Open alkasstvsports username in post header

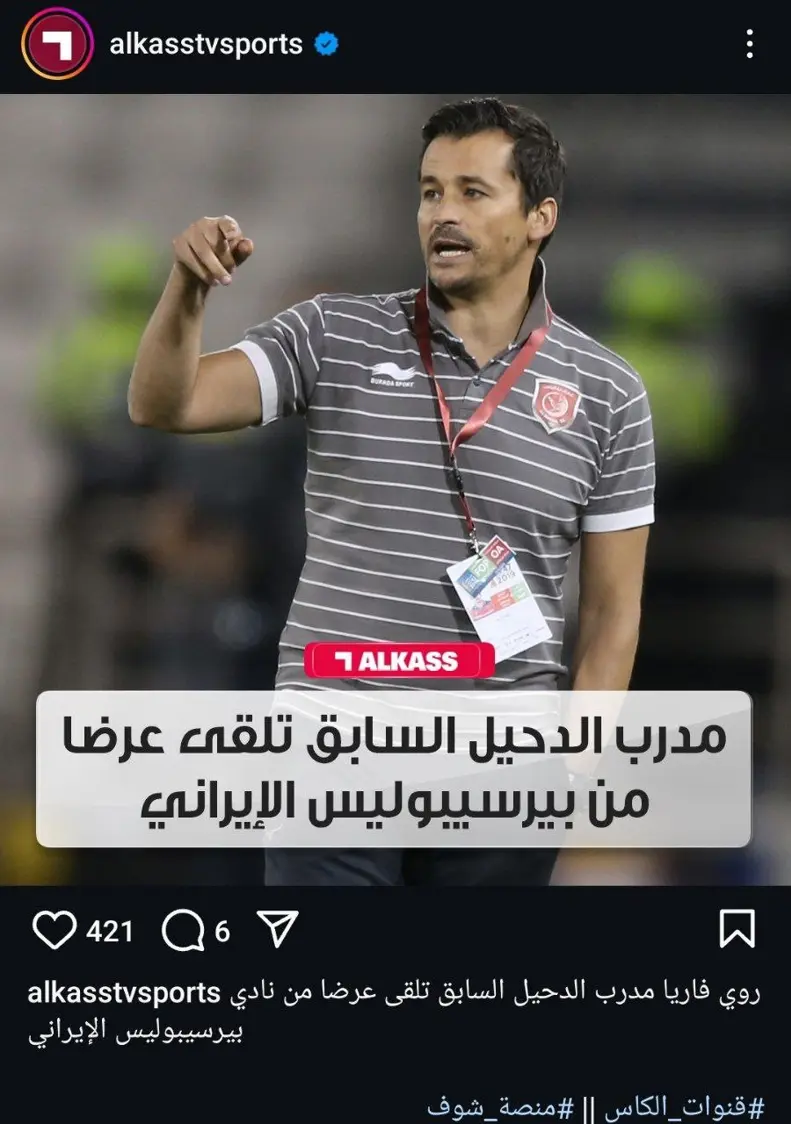206,45
